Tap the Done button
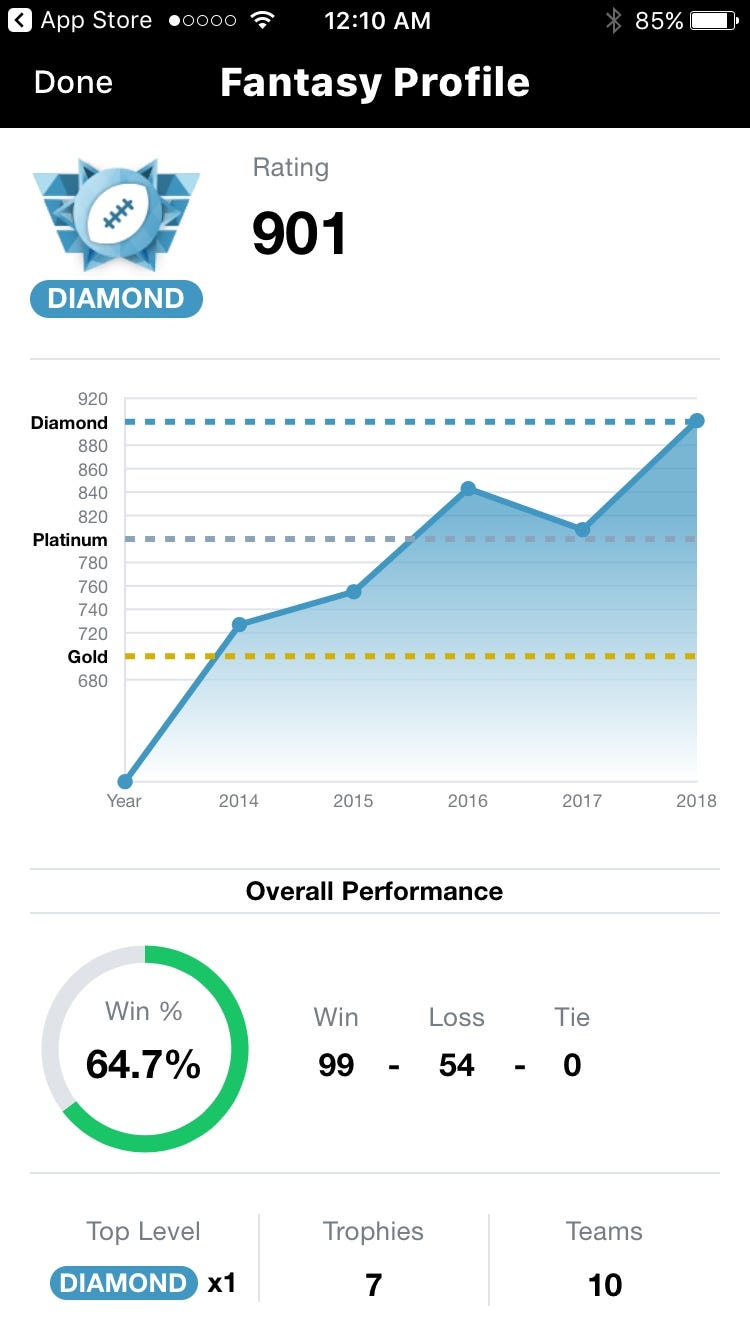This screenshot has width=750, height=1334. (x=72, y=83)
